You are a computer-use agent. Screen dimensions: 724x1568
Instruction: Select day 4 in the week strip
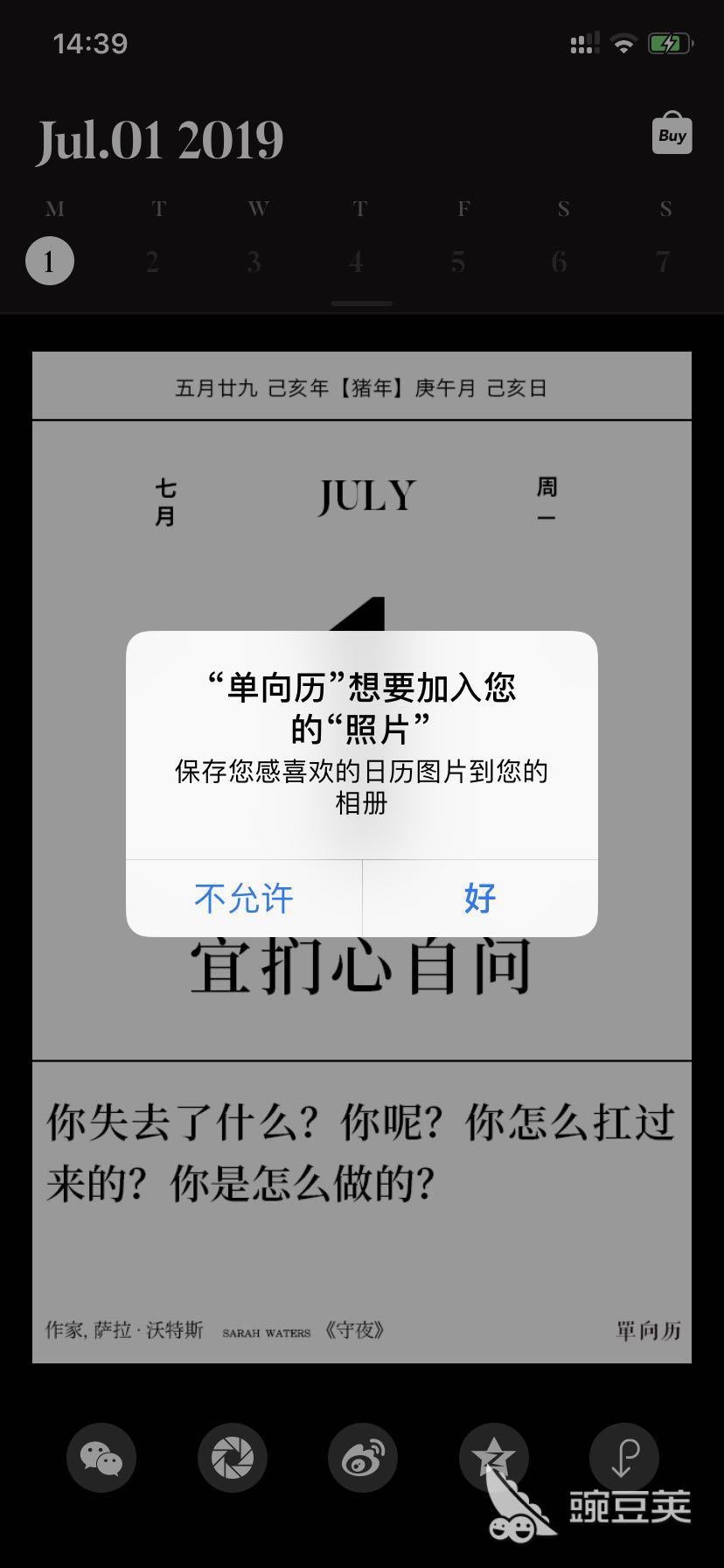coord(356,262)
